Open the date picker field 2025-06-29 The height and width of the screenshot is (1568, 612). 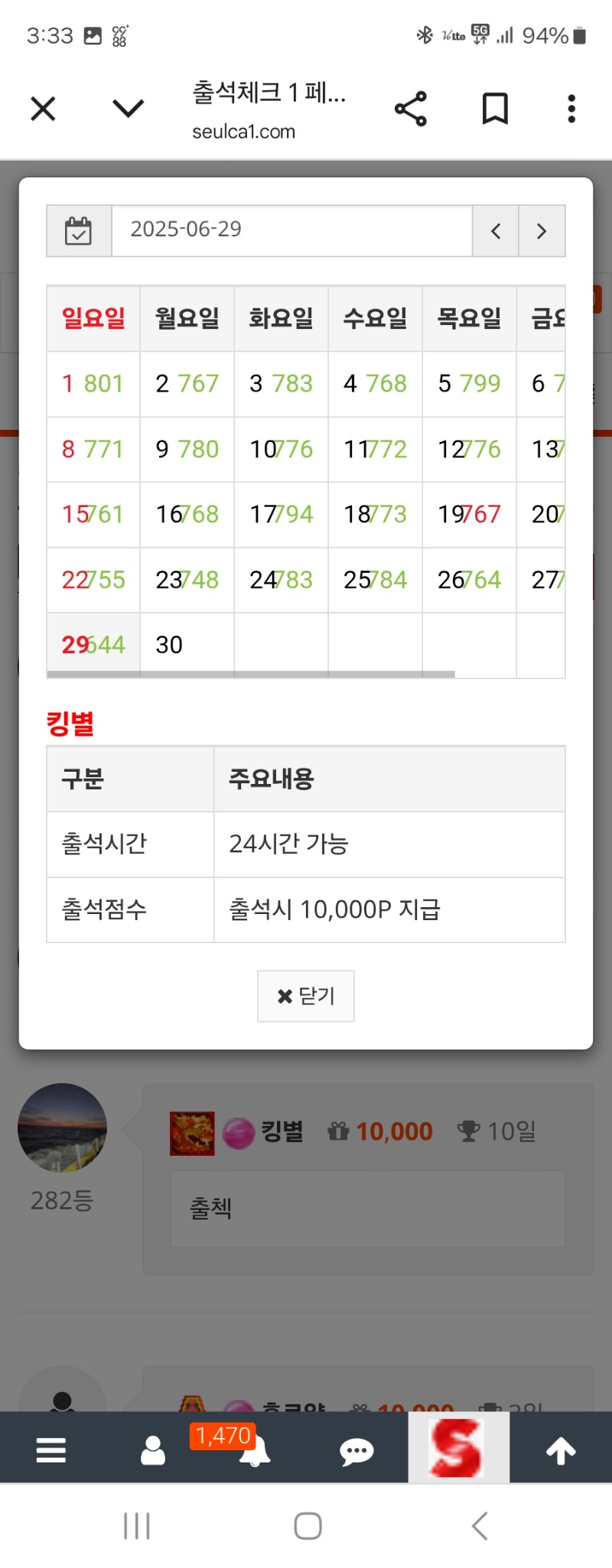click(x=291, y=229)
